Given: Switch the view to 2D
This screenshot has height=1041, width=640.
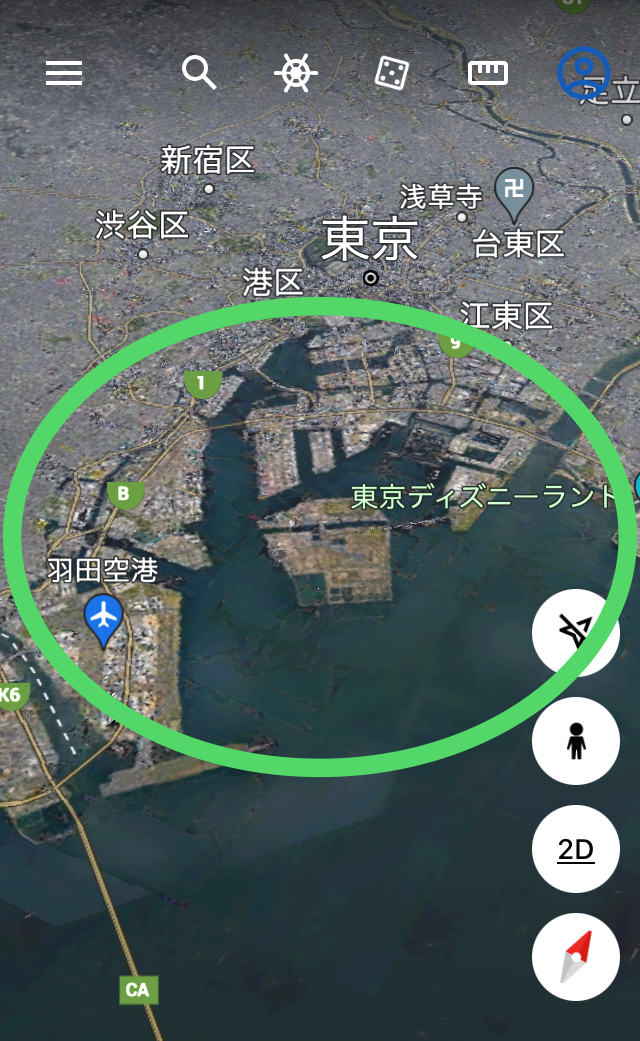Looking at the screenshot, I should [576, 849].
